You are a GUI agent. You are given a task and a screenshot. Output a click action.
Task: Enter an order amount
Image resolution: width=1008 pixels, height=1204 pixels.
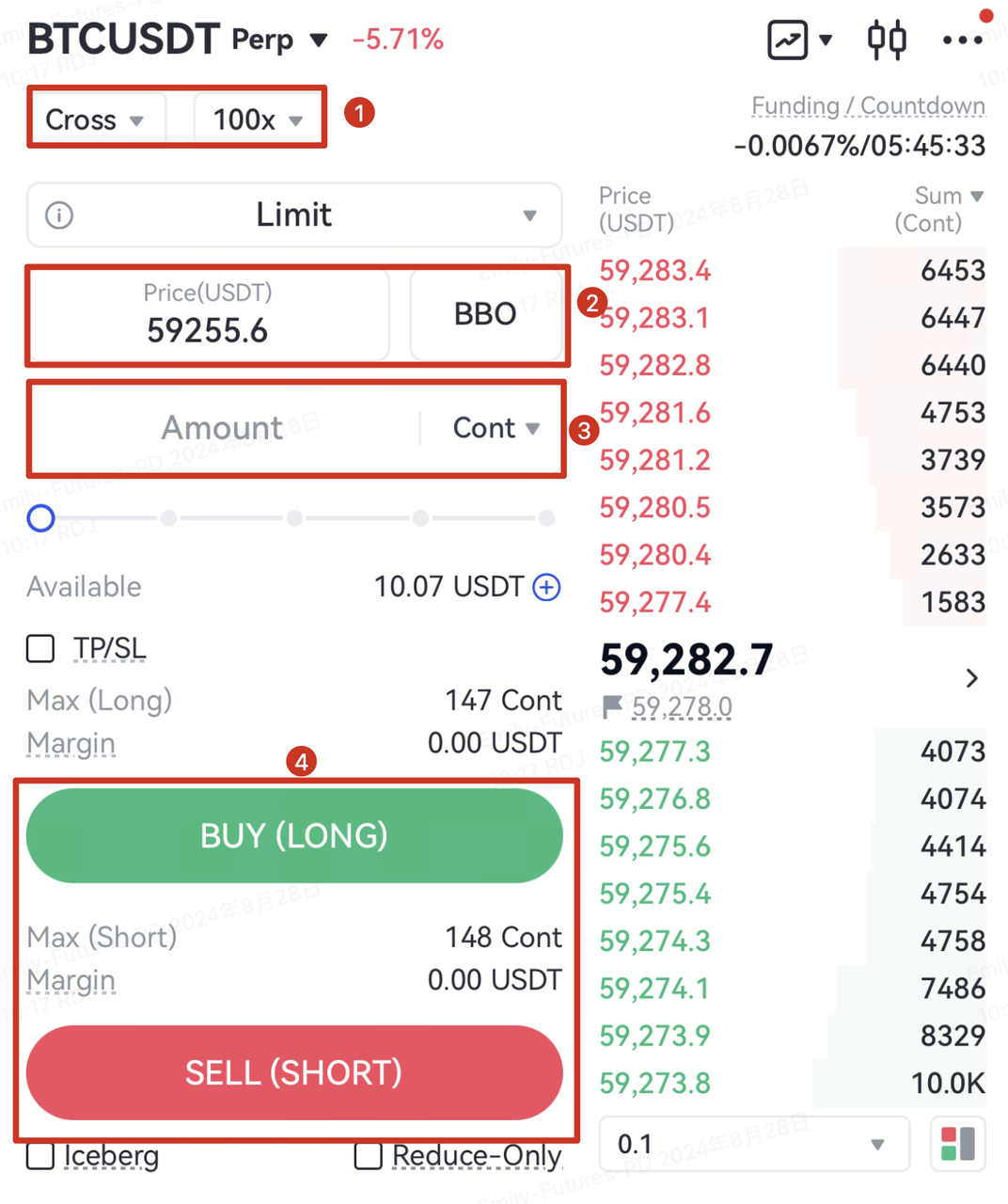tap(224, 428)
